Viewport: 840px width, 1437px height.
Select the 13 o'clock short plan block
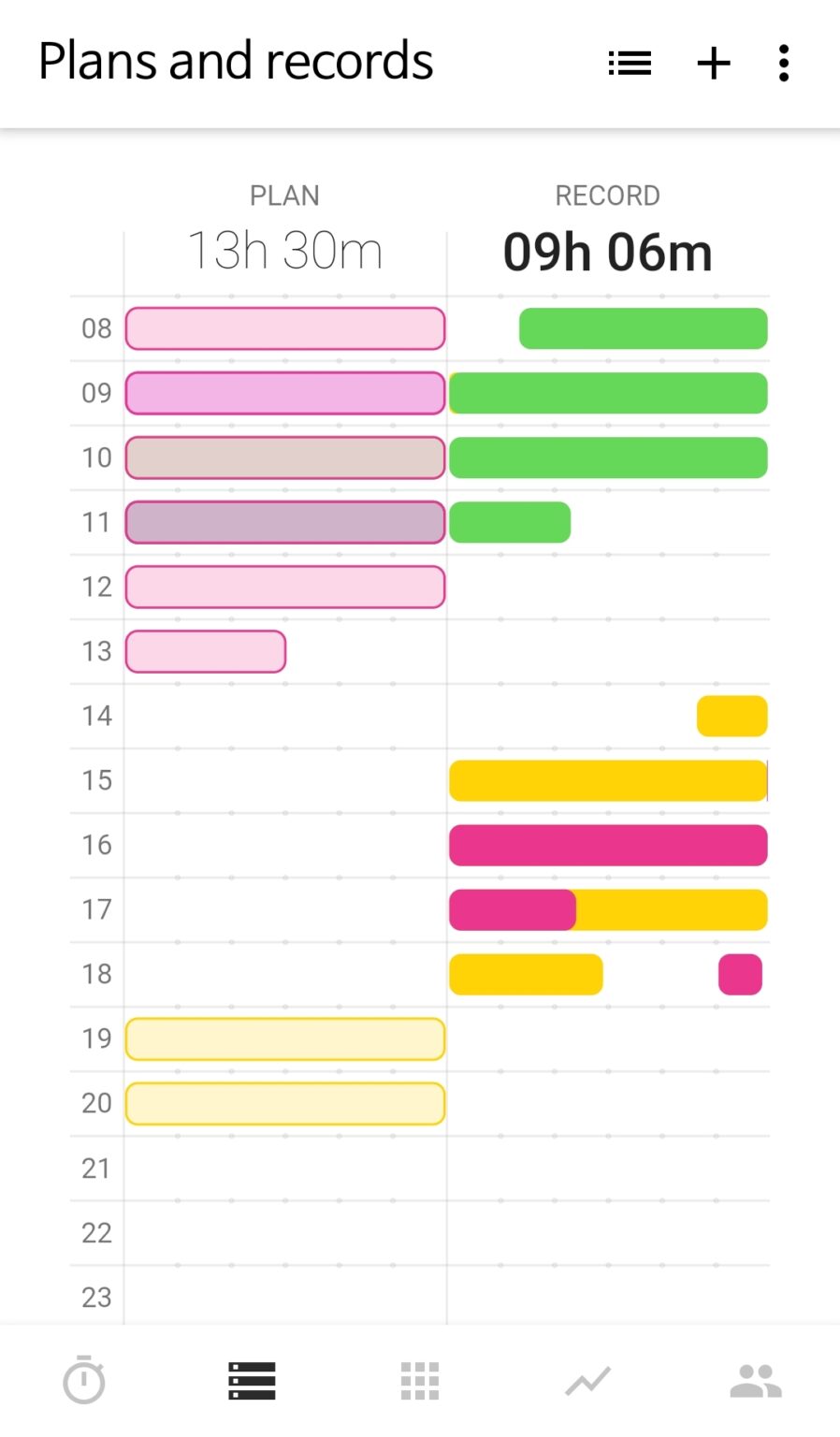(x=206, y=651)
